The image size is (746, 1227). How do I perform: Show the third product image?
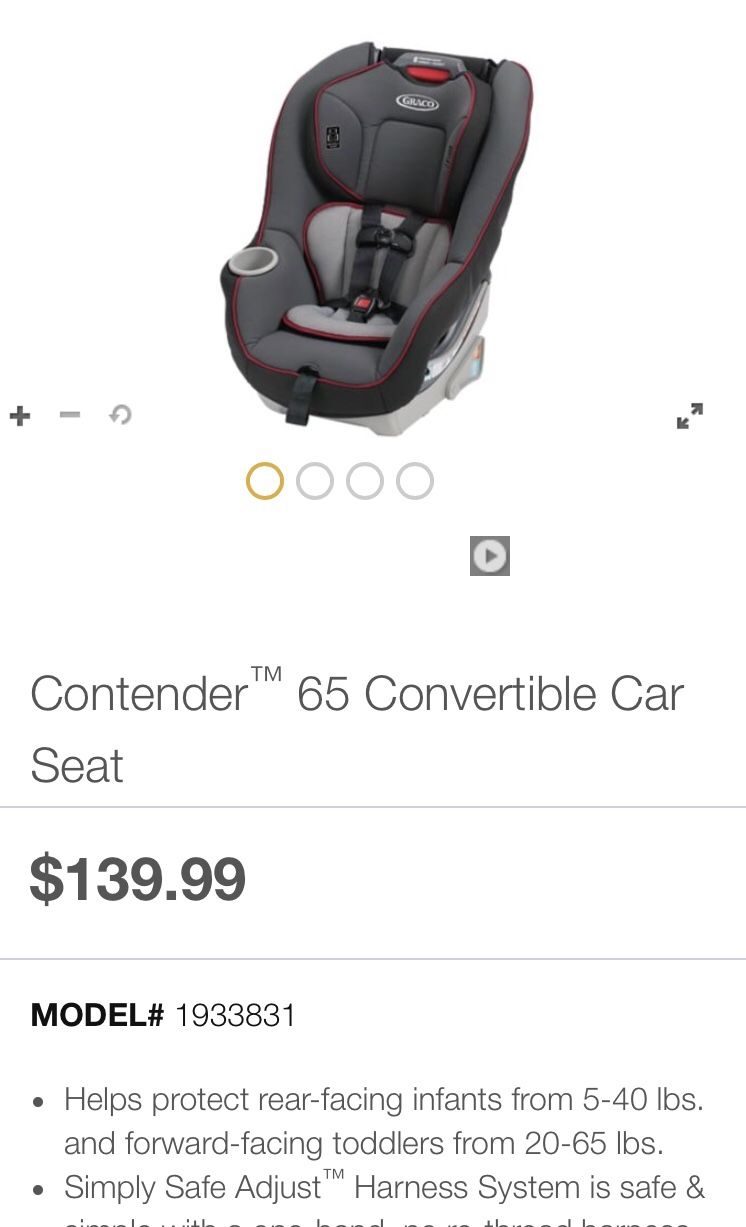[365, 481]
